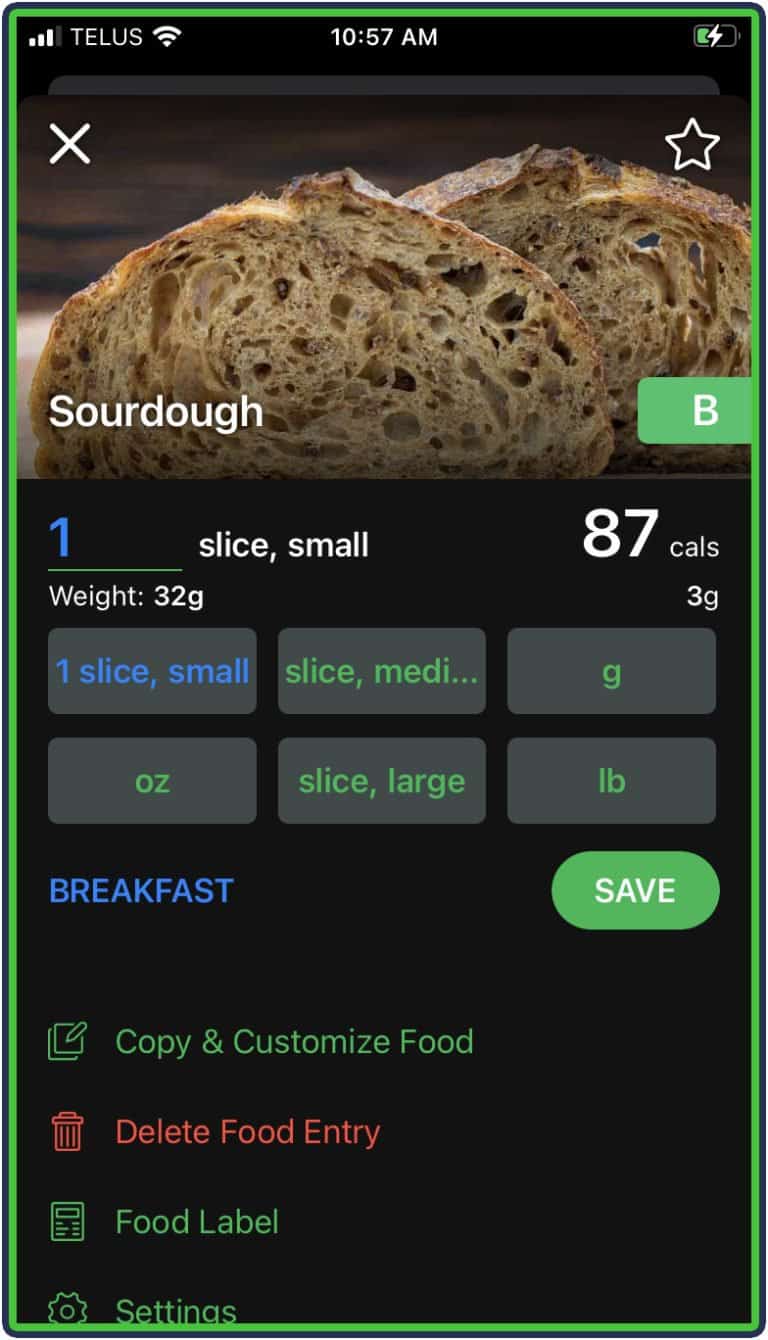The width and height of the screenshot is (768, 1340).
Task: Switch the measurement unit to oz
Action: coord(151,781)
